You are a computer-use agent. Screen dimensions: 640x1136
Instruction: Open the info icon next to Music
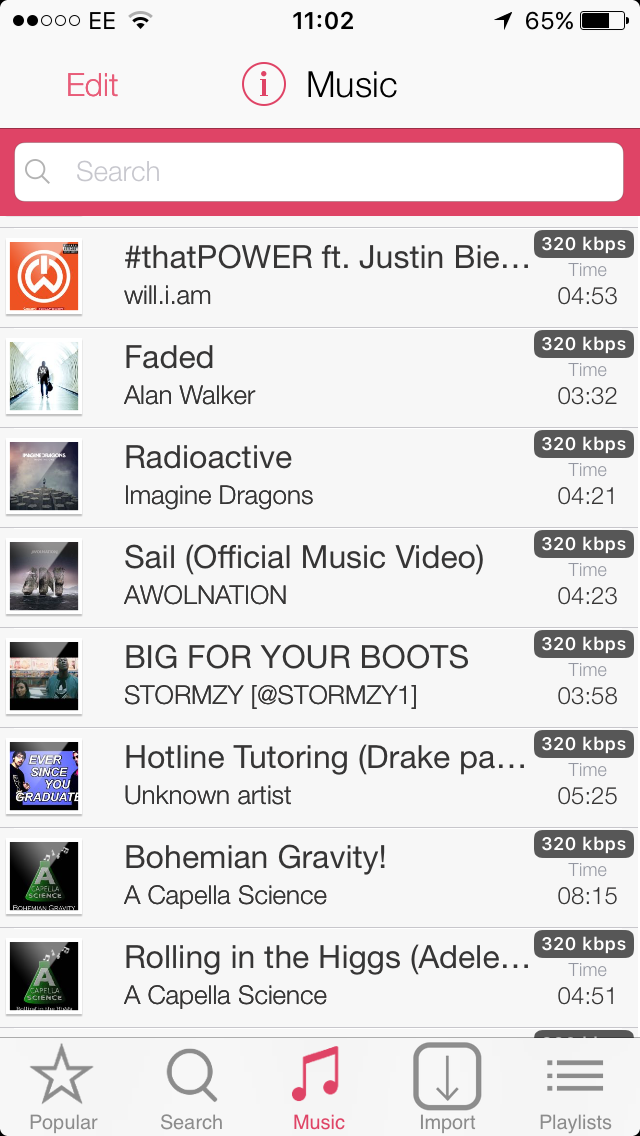pos(264,85)
